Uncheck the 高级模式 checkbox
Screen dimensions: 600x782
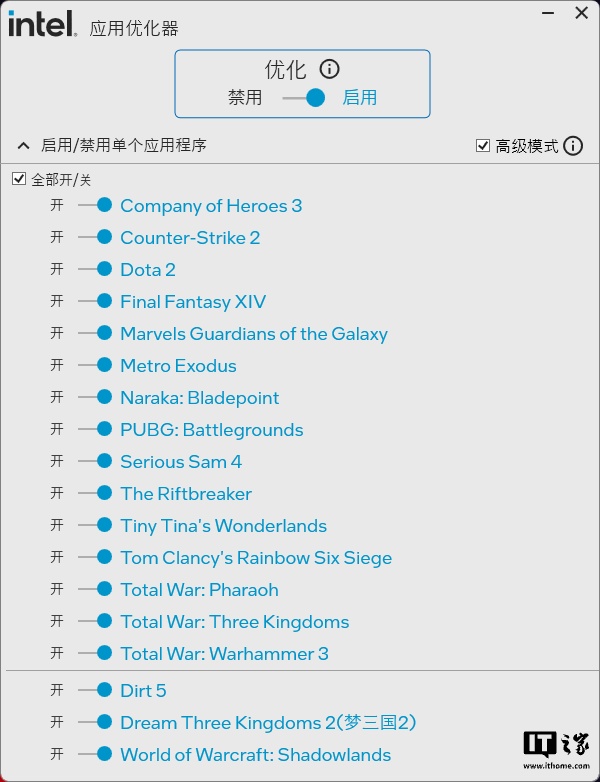point(483,146)
